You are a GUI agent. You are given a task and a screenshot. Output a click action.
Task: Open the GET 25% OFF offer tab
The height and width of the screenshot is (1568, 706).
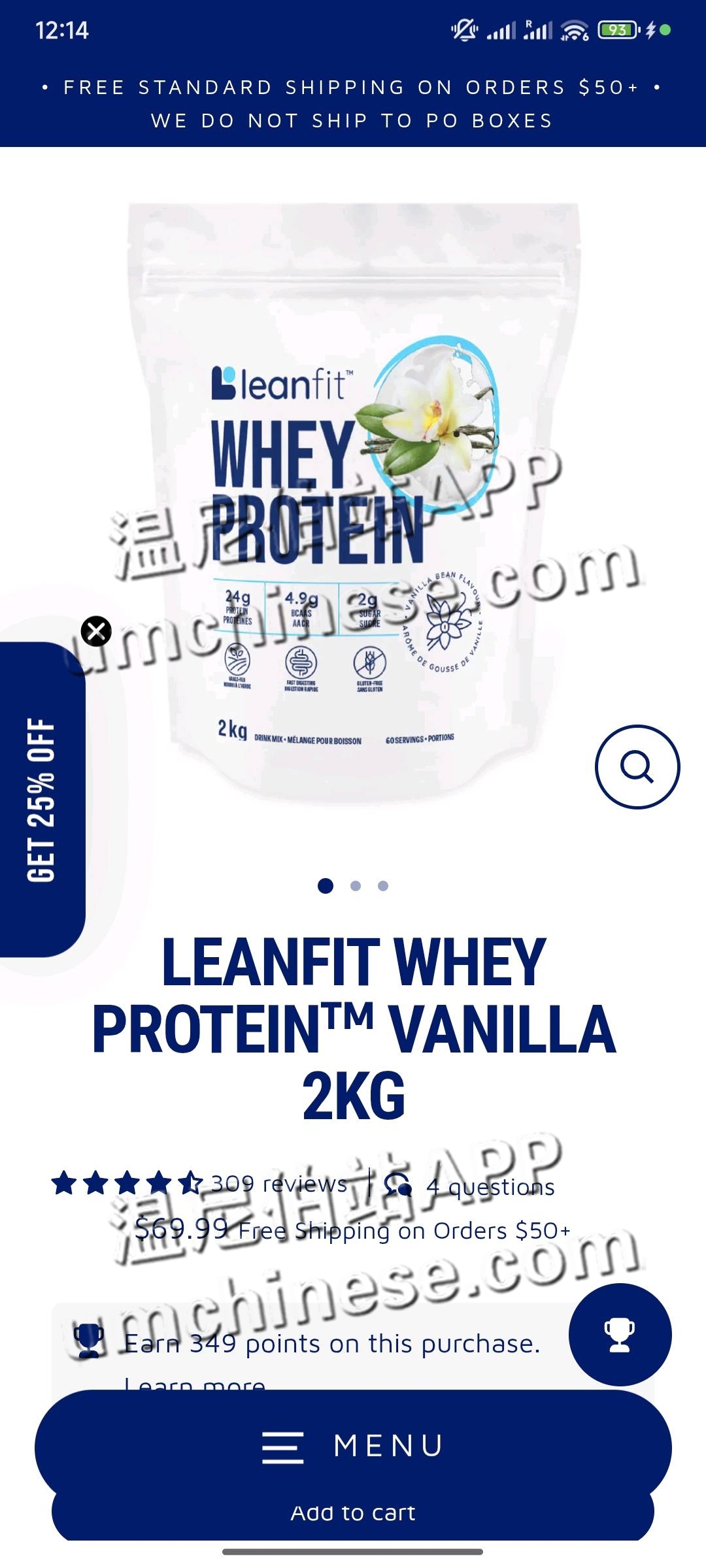[x=41, y=800]
